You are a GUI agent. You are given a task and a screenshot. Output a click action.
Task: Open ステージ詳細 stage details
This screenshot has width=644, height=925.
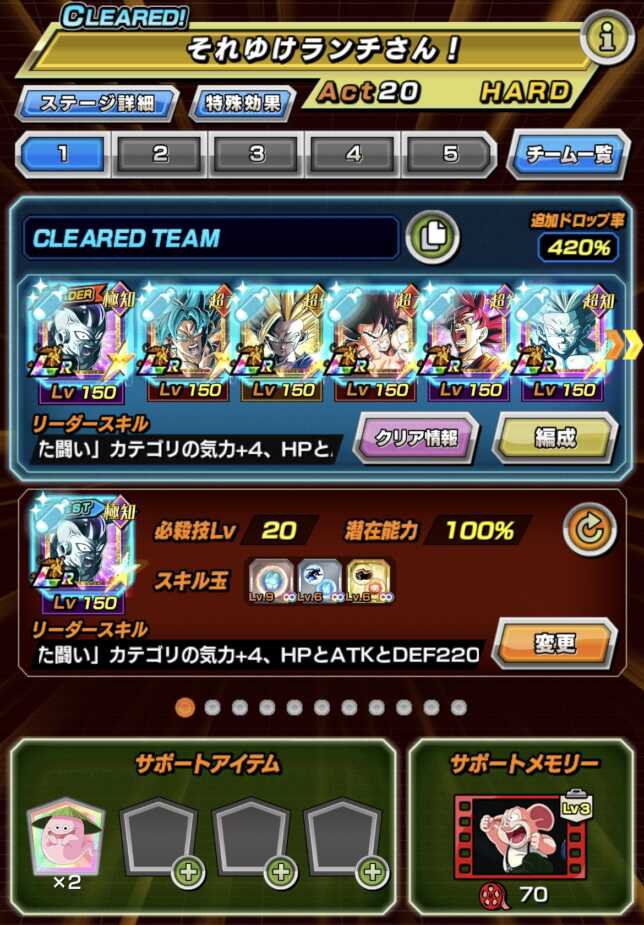[97, 103]
